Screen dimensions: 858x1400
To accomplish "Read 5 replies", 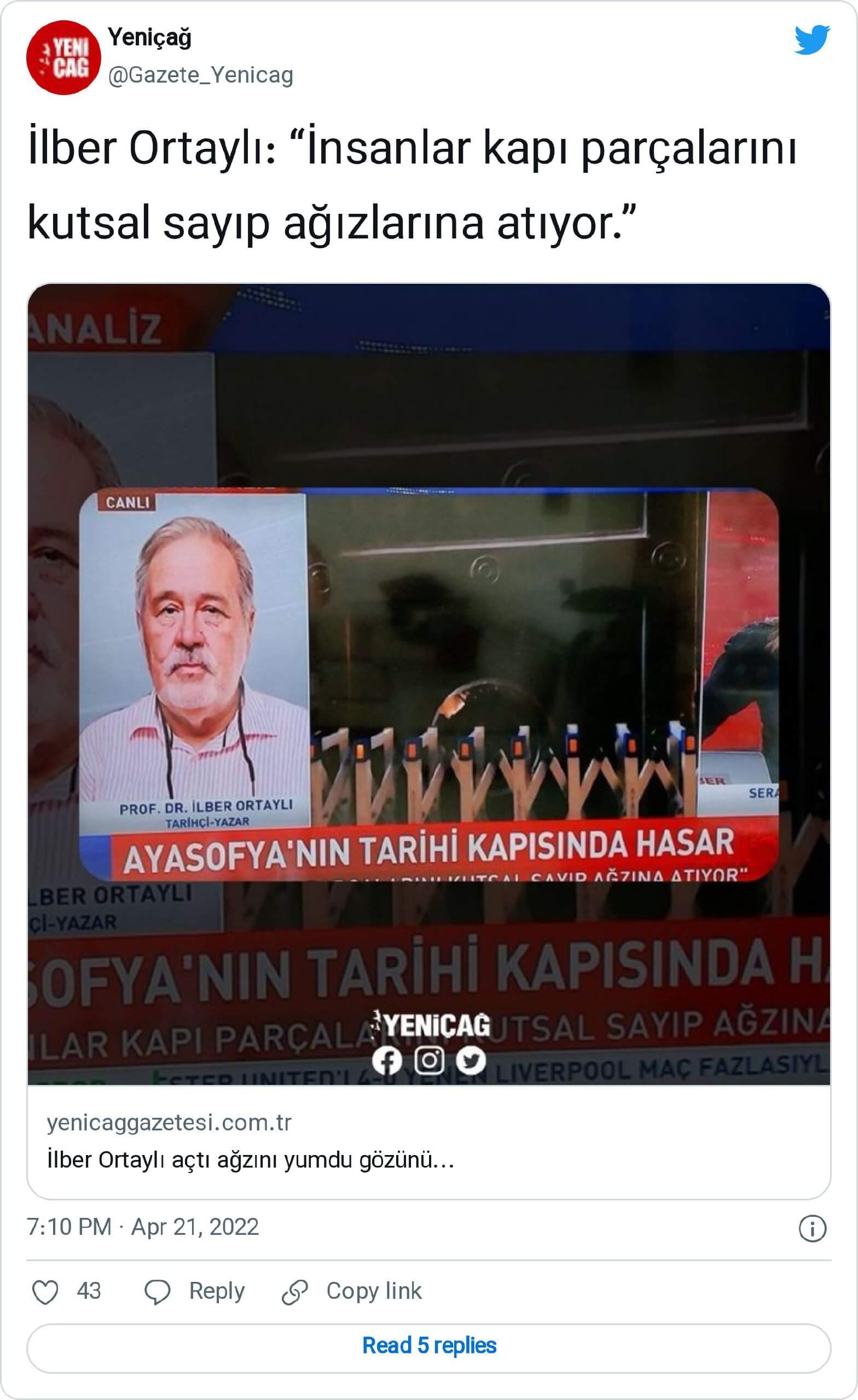I will 428,1346.
